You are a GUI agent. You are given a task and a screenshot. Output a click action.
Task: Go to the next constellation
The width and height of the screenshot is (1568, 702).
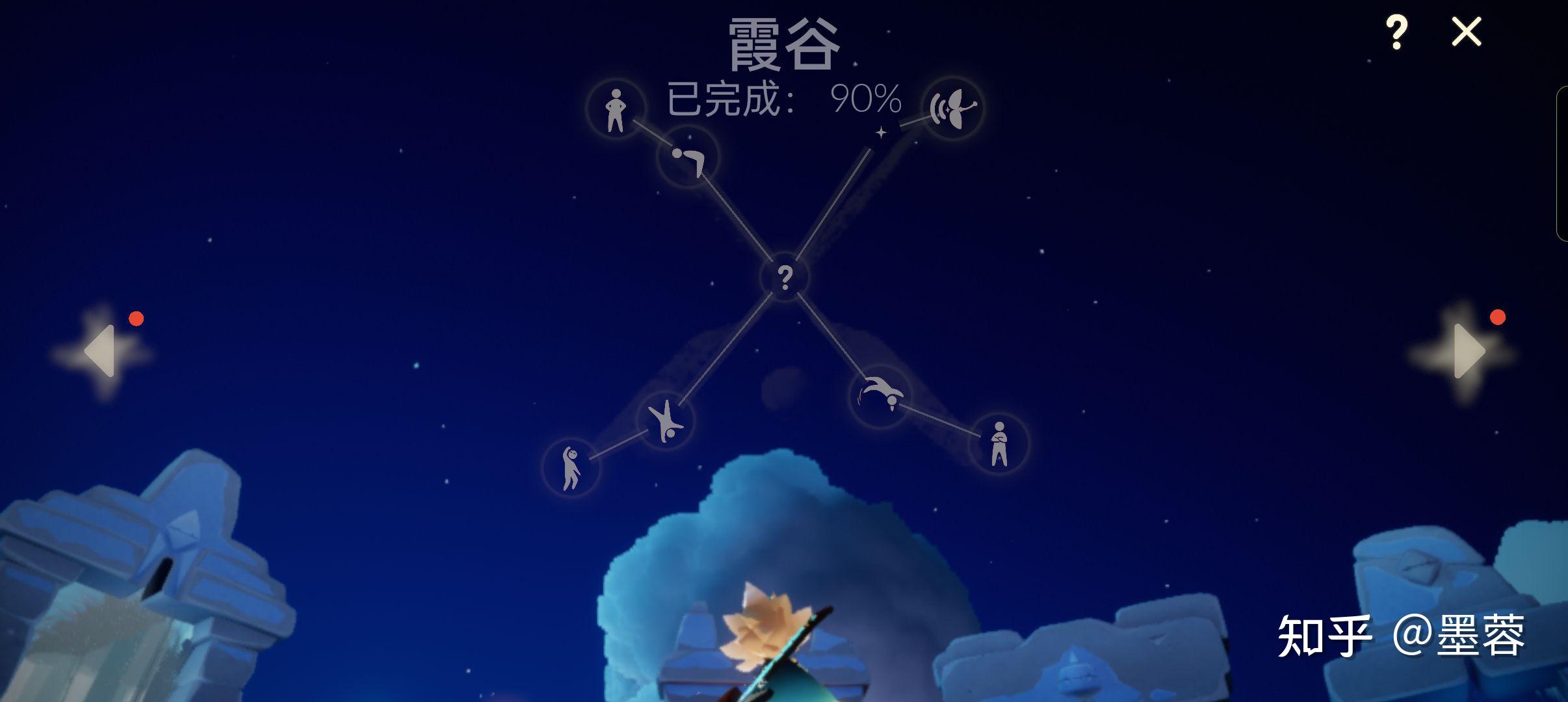click(x=1467, y=351)
